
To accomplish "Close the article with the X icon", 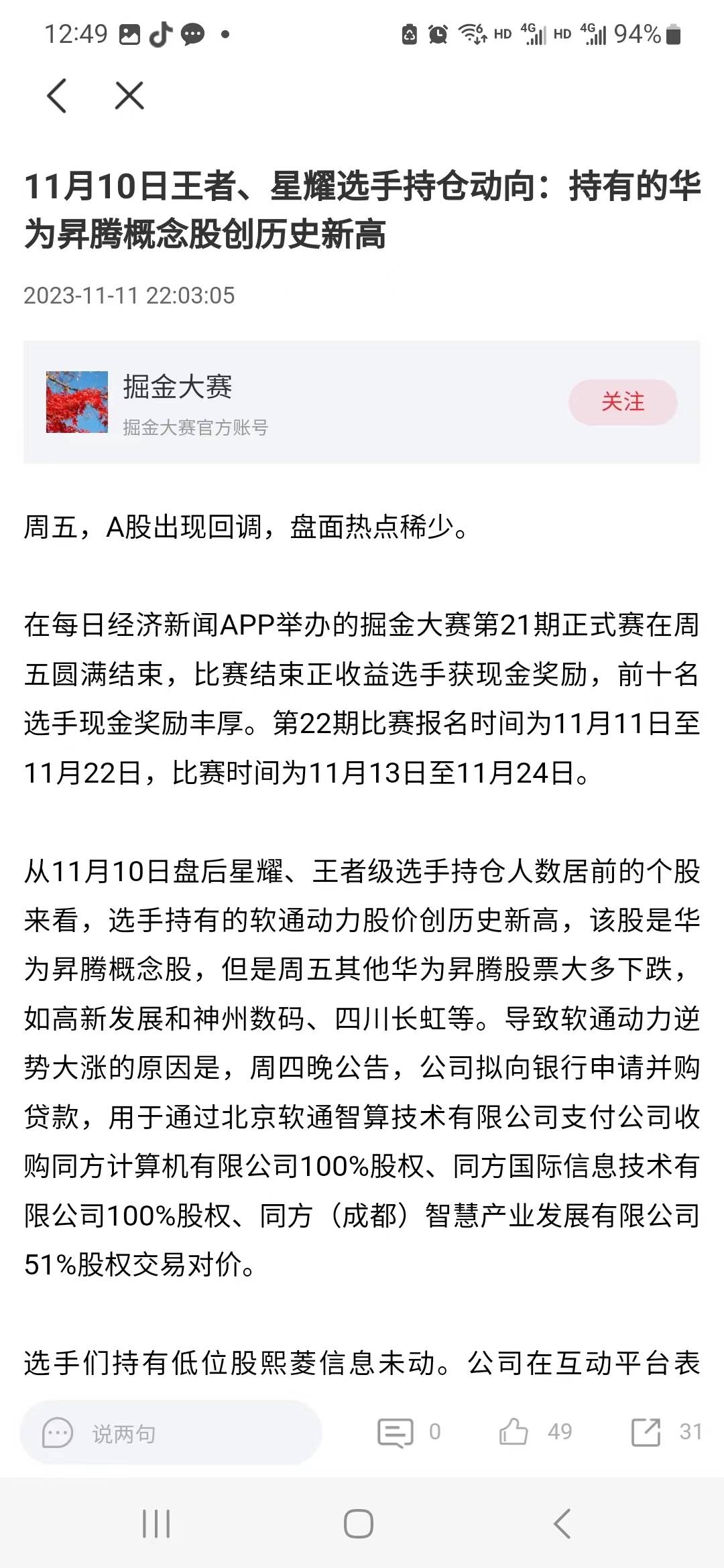I will click(129, 95).
